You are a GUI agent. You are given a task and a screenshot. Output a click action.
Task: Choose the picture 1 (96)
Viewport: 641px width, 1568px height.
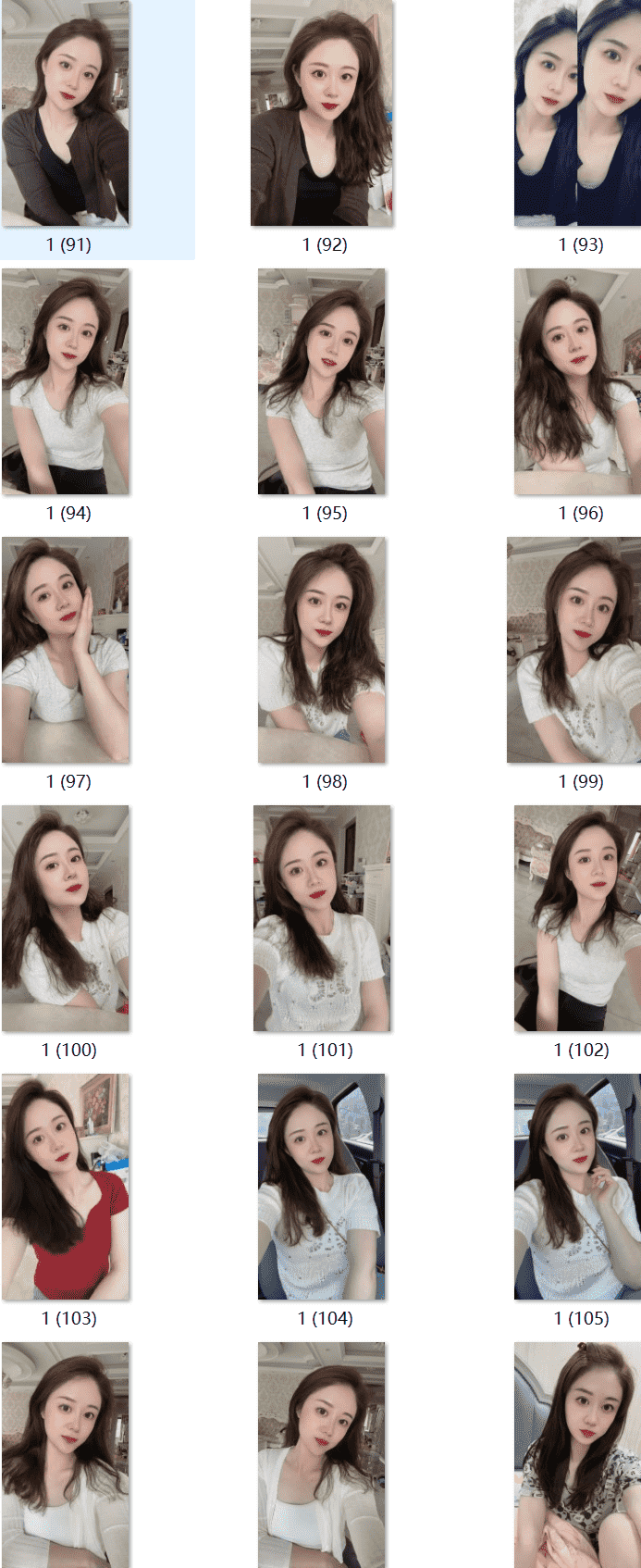point(578,381)
